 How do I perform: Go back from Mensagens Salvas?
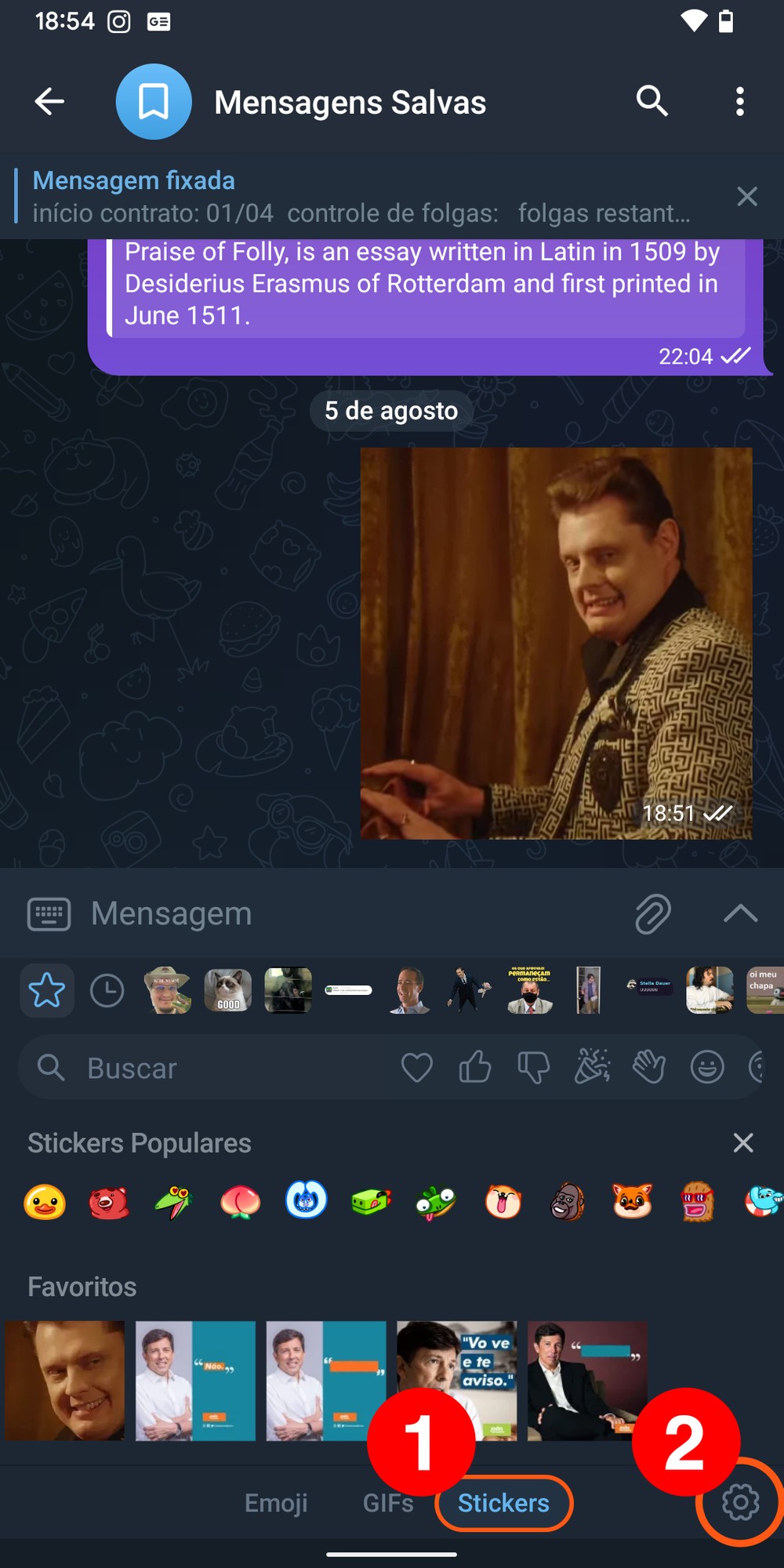(49, 101)
